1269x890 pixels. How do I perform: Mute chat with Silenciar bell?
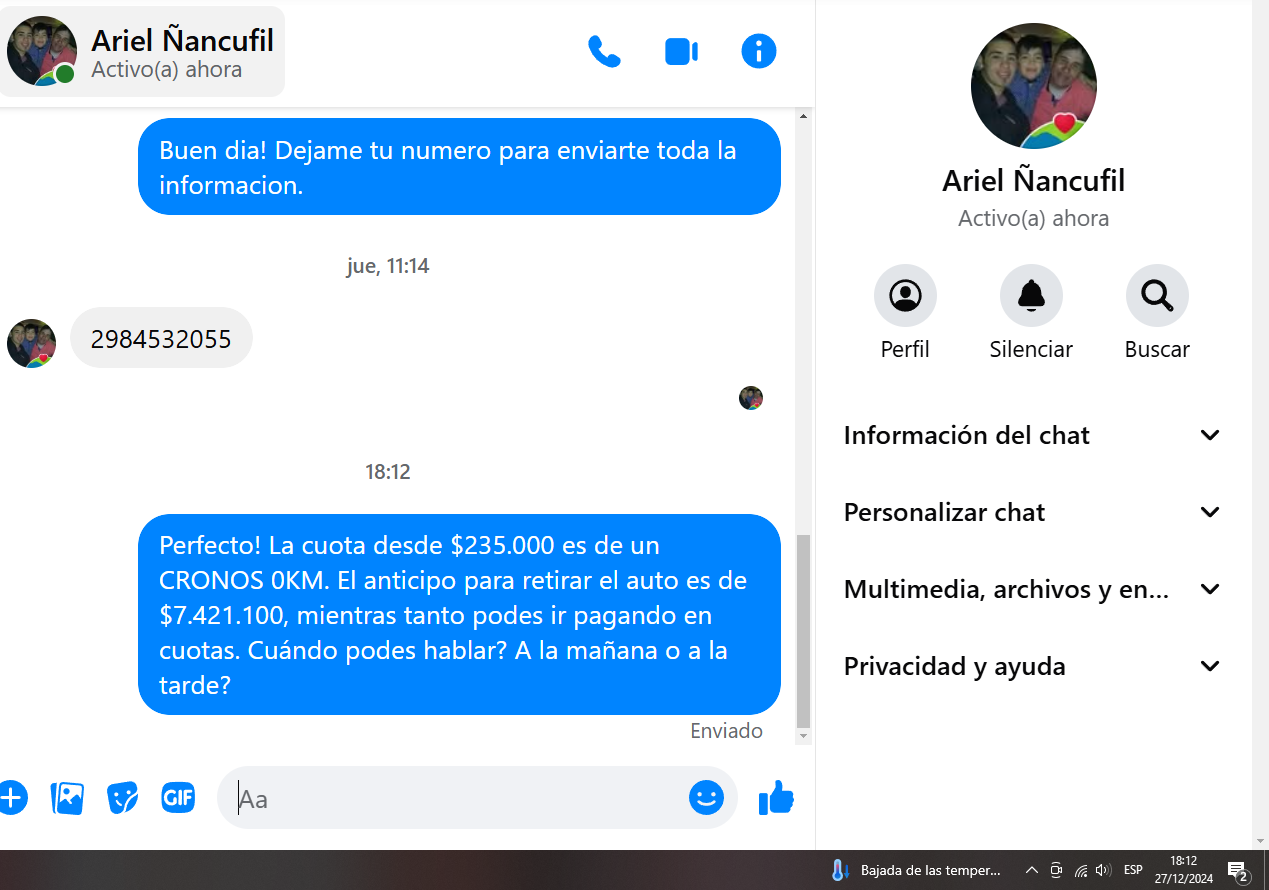coord(1031,296)
